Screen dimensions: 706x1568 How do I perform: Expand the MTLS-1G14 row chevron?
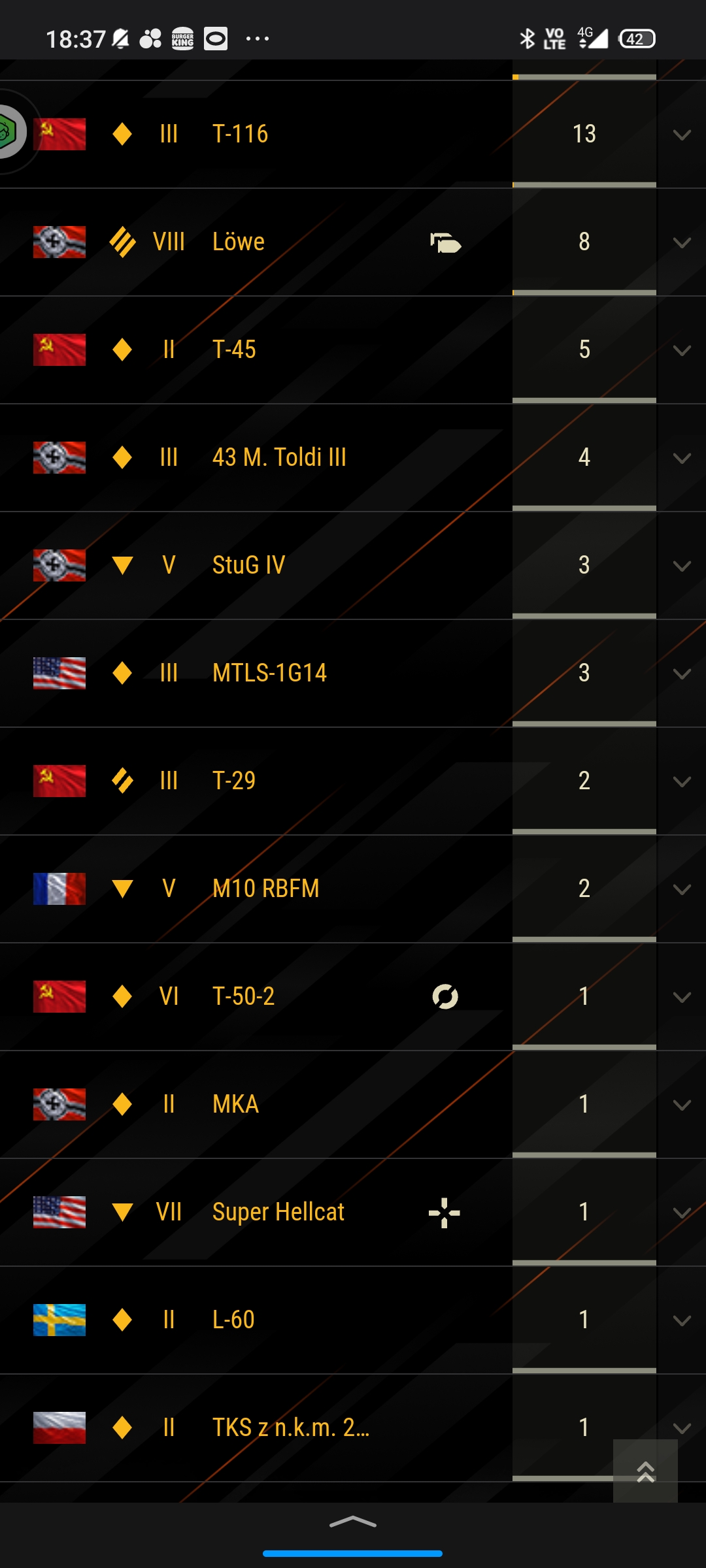682,674
